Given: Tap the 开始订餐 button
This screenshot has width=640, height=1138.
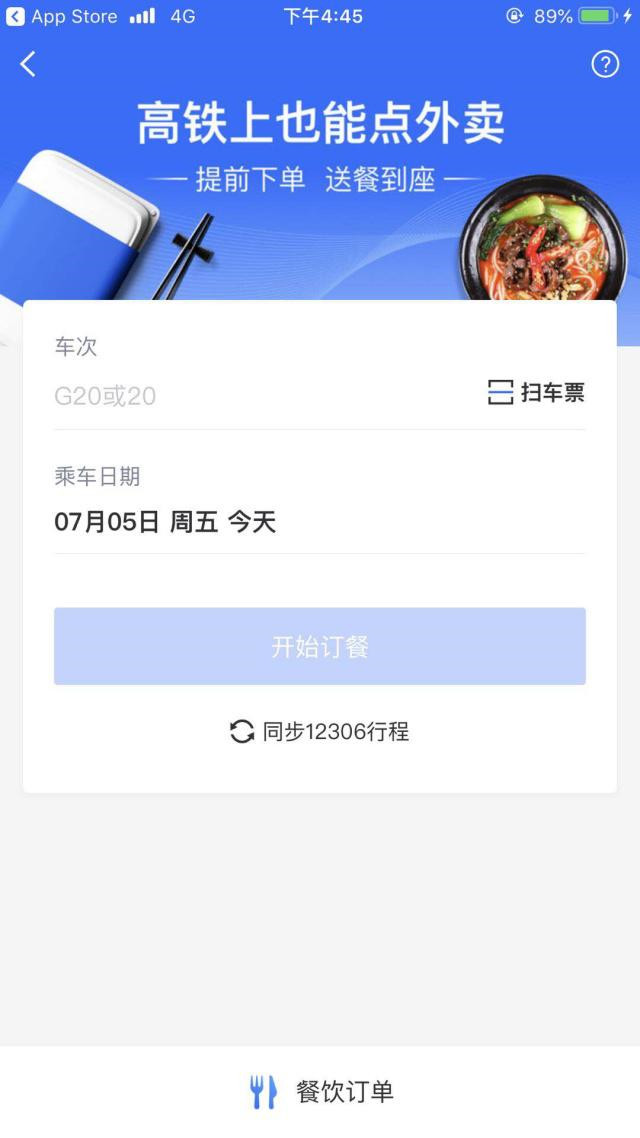Looking at the screenshot, I should pyautogui.click(x=320, y=646).
